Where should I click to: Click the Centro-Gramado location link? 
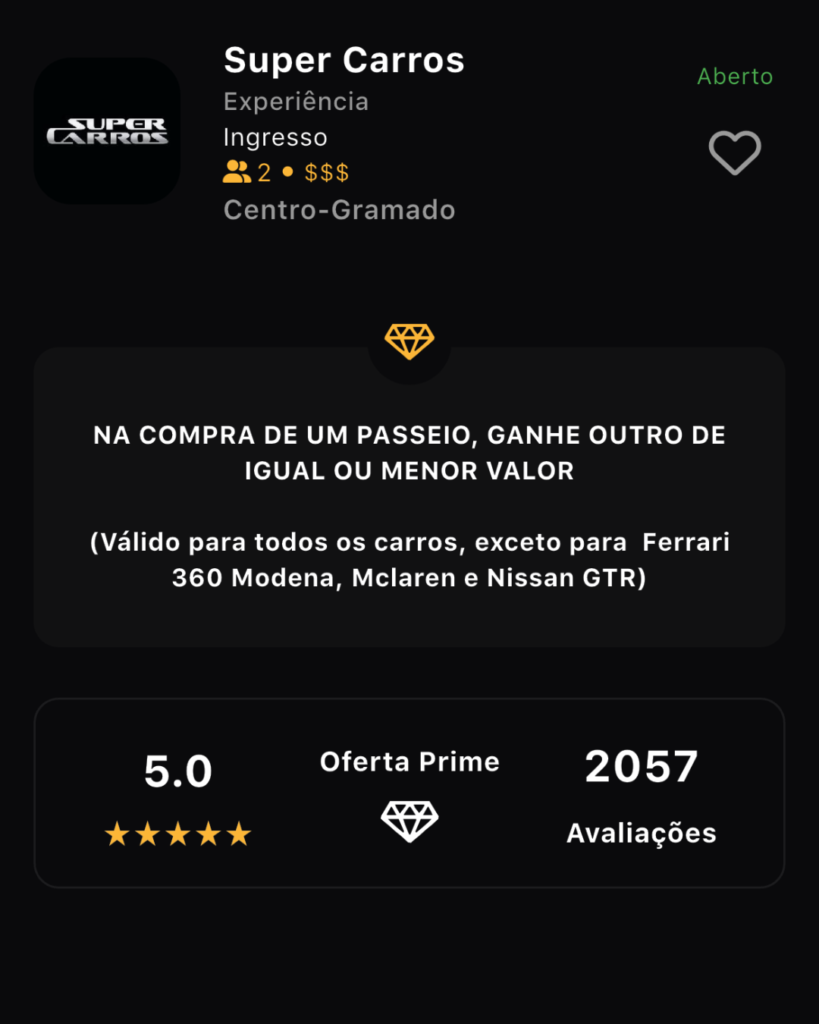tap(338, 209)
